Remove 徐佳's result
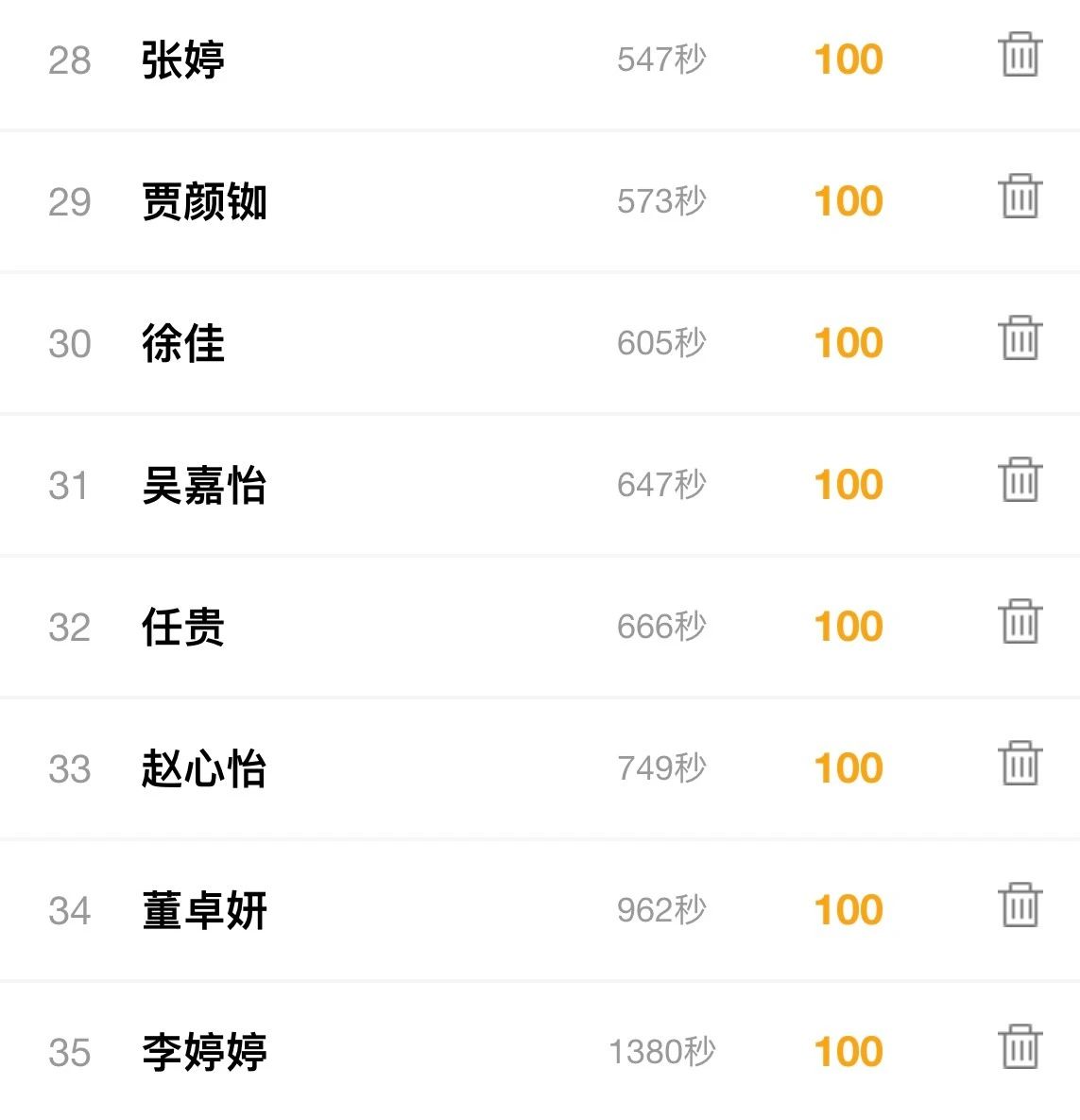Viewport: 1080px width, 1120px height. pyautogui.click(x=1020, y=338)
